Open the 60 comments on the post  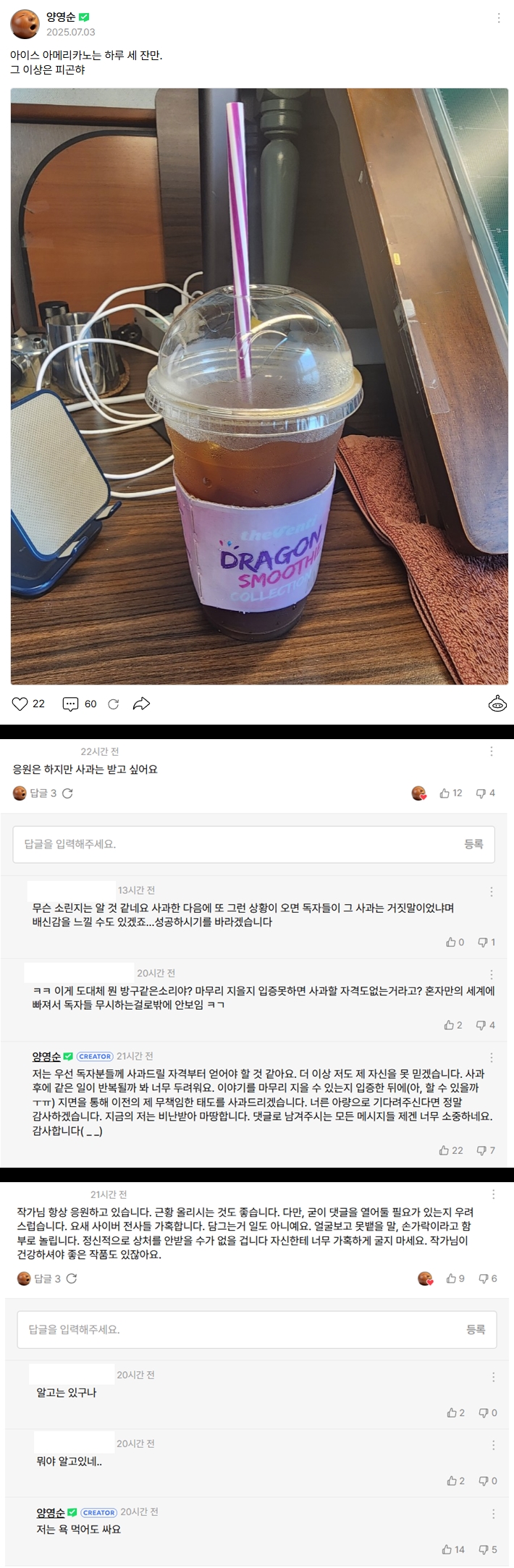pos(71,704)
